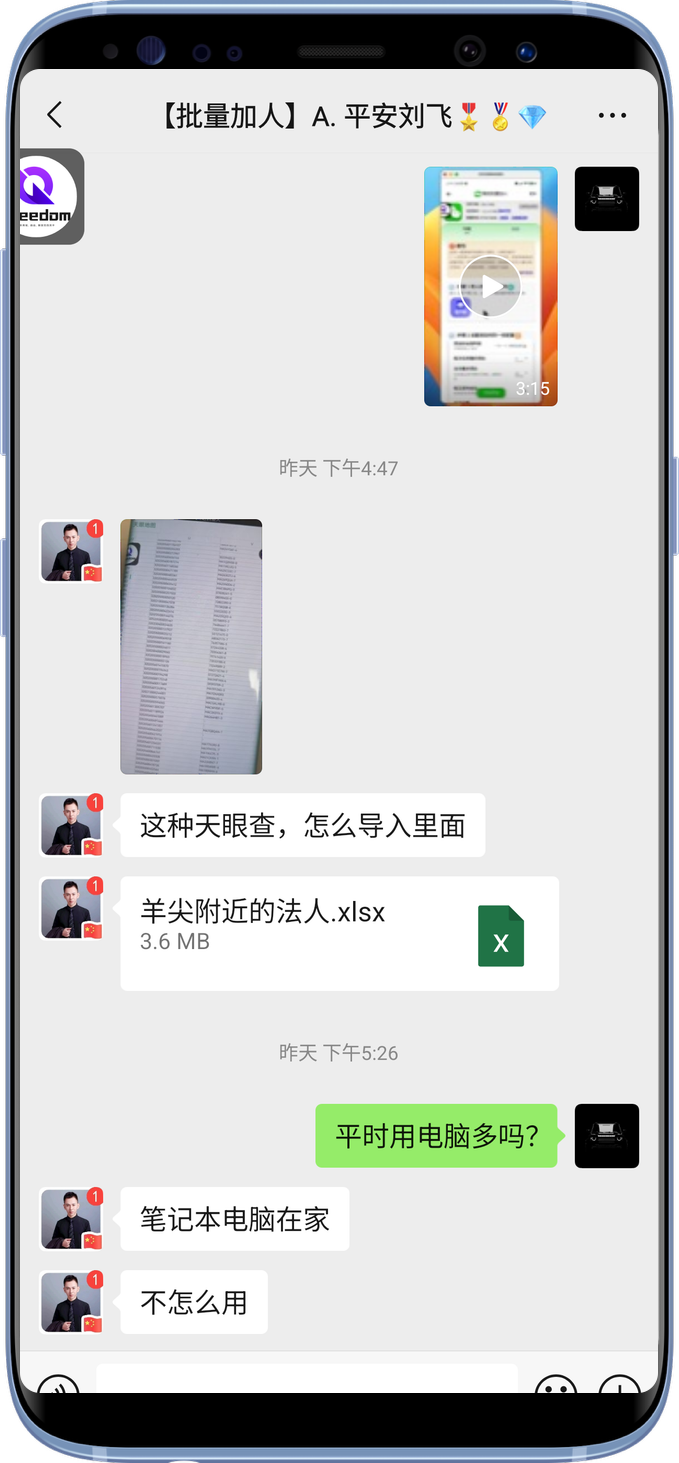Open contact avatar beside 这种天眼查 message
679x1463 pixels.
coord(71,826)
